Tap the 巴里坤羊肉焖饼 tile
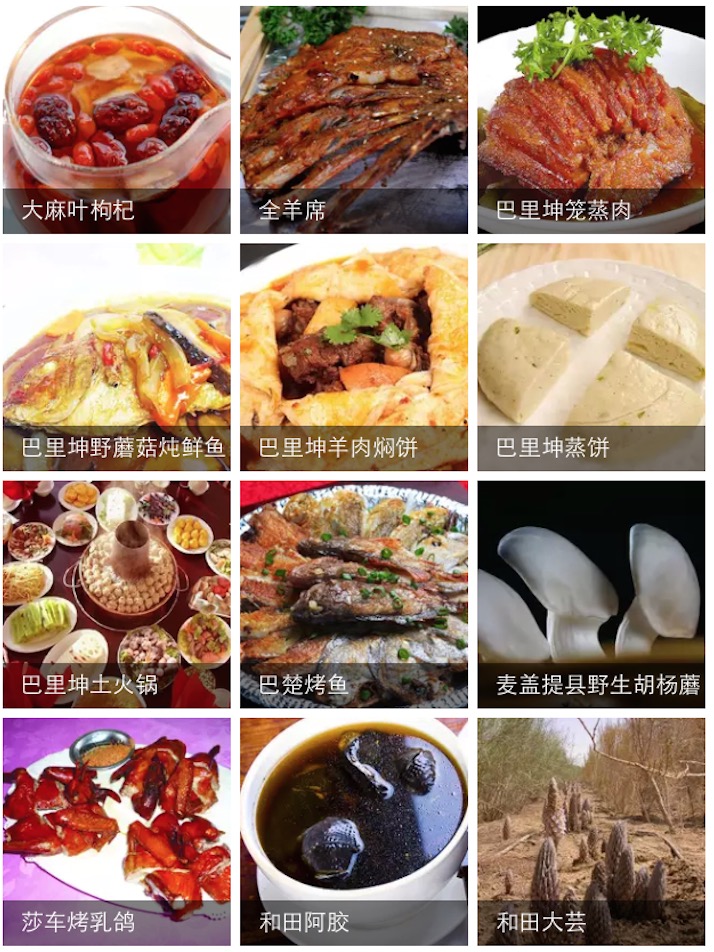Image resolution: width=714 pixels, height=952 pixels. pos(353,357)
